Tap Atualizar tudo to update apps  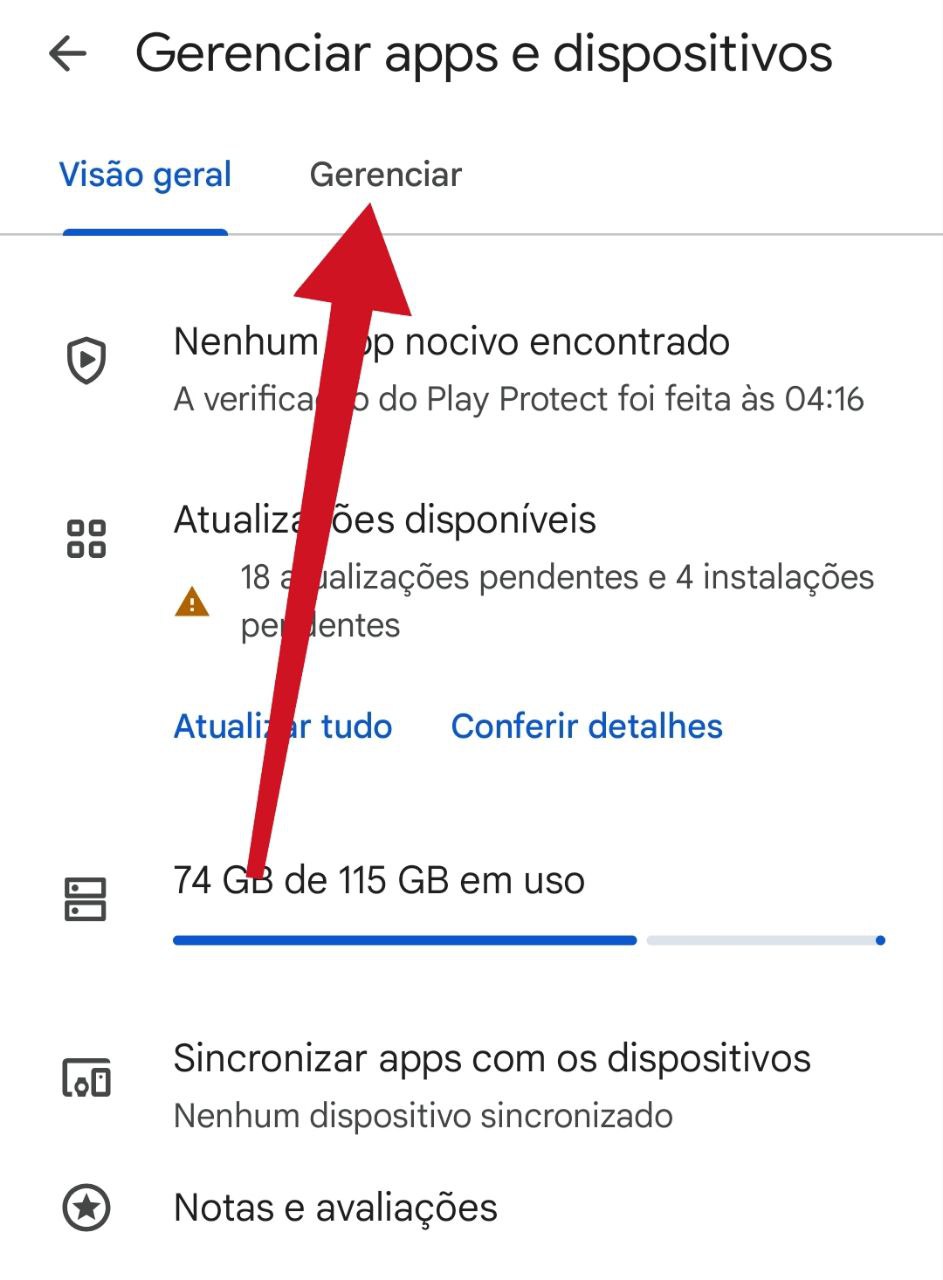pos(282,726)
